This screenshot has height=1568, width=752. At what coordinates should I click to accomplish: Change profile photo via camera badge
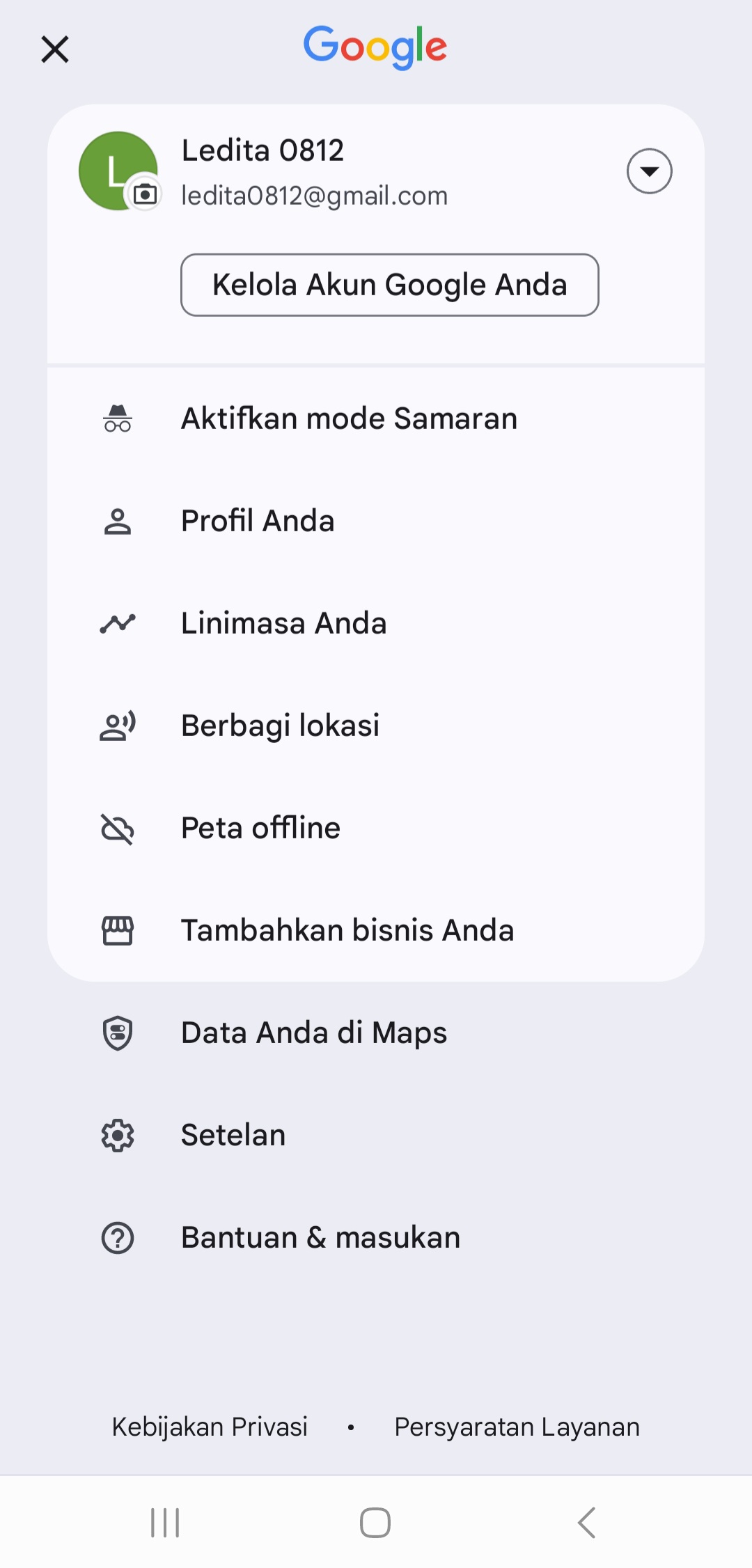pos(144,193)
